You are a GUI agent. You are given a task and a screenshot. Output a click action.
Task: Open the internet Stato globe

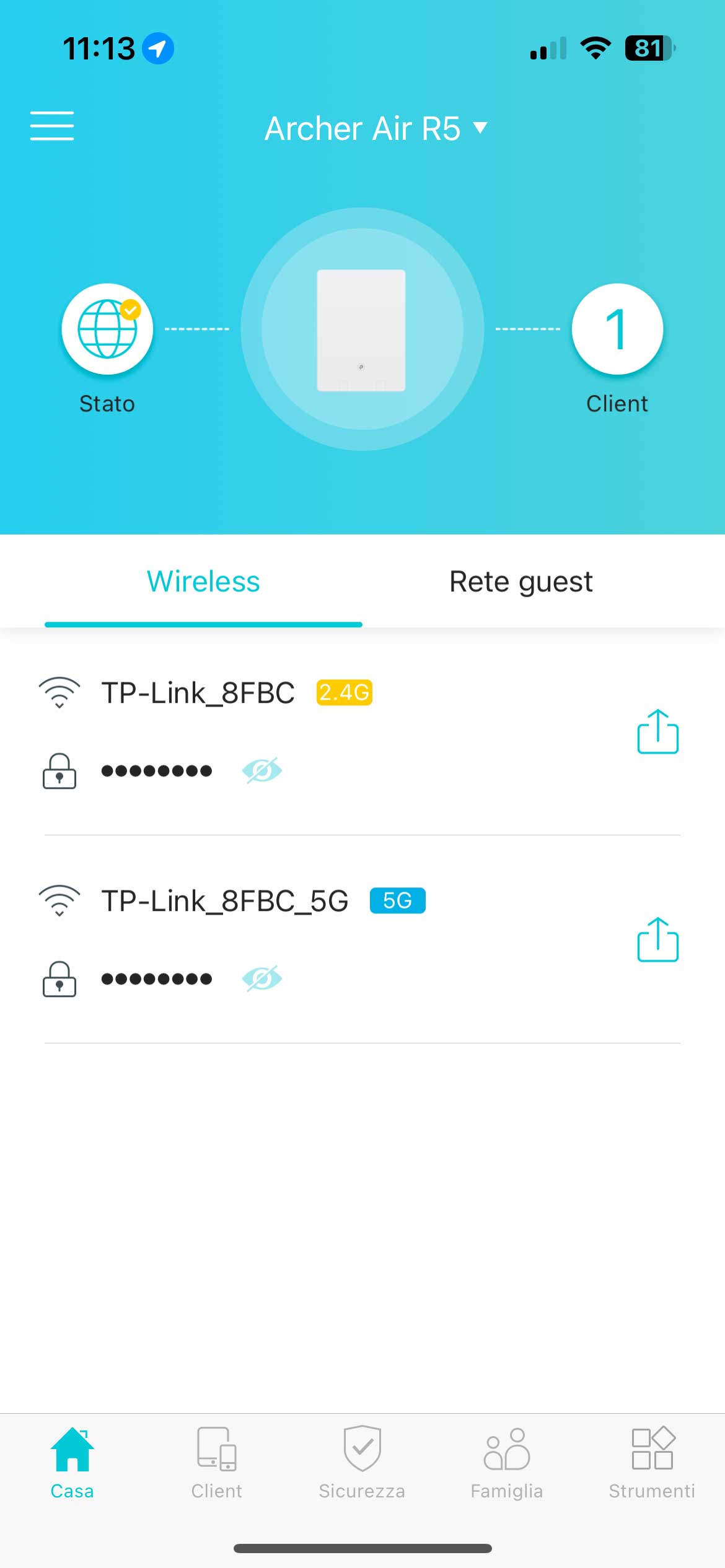tap(107, 329)
